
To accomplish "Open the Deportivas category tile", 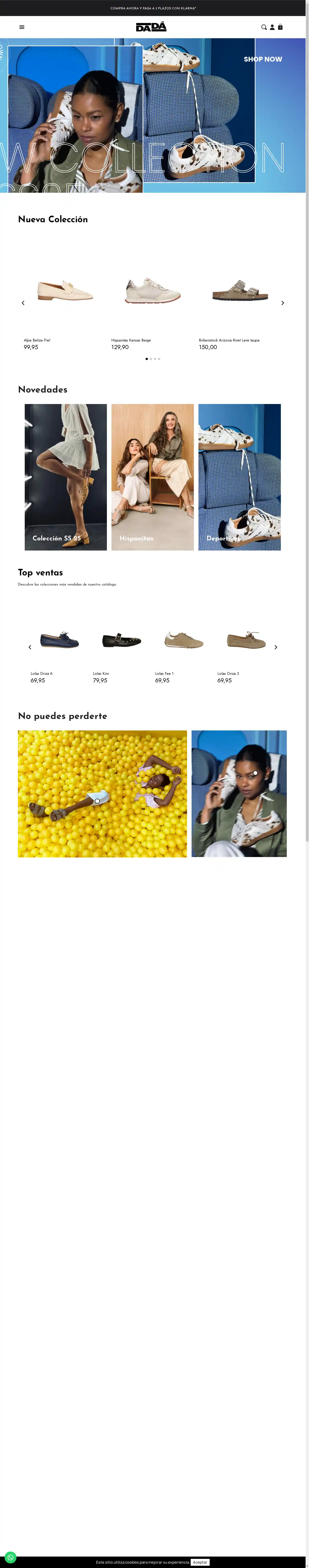I will [x=240, y=477].
